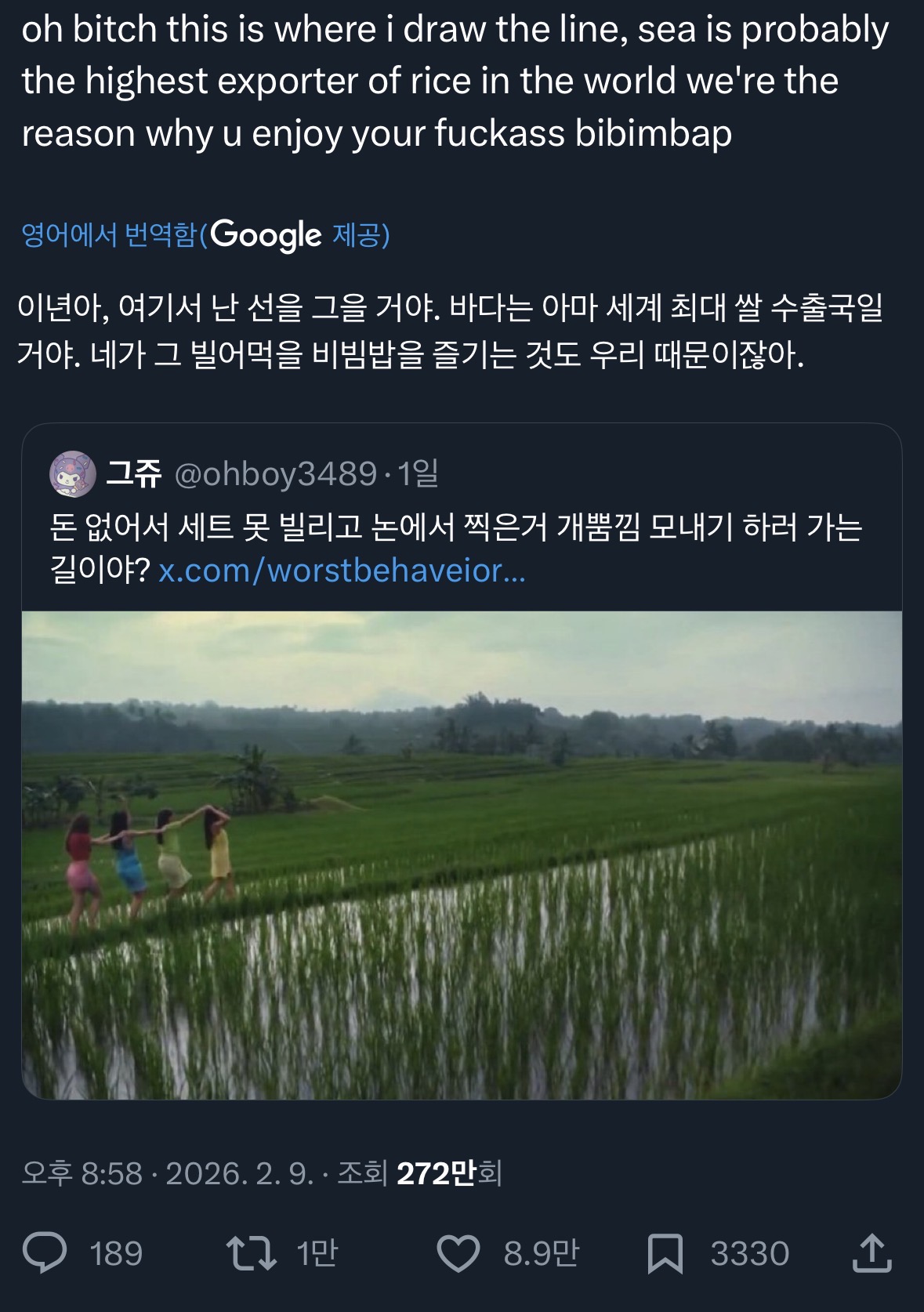Open quoted tweet's rice field image
924x1312 pixels.
pyautogui.click(x=462, y=854)
